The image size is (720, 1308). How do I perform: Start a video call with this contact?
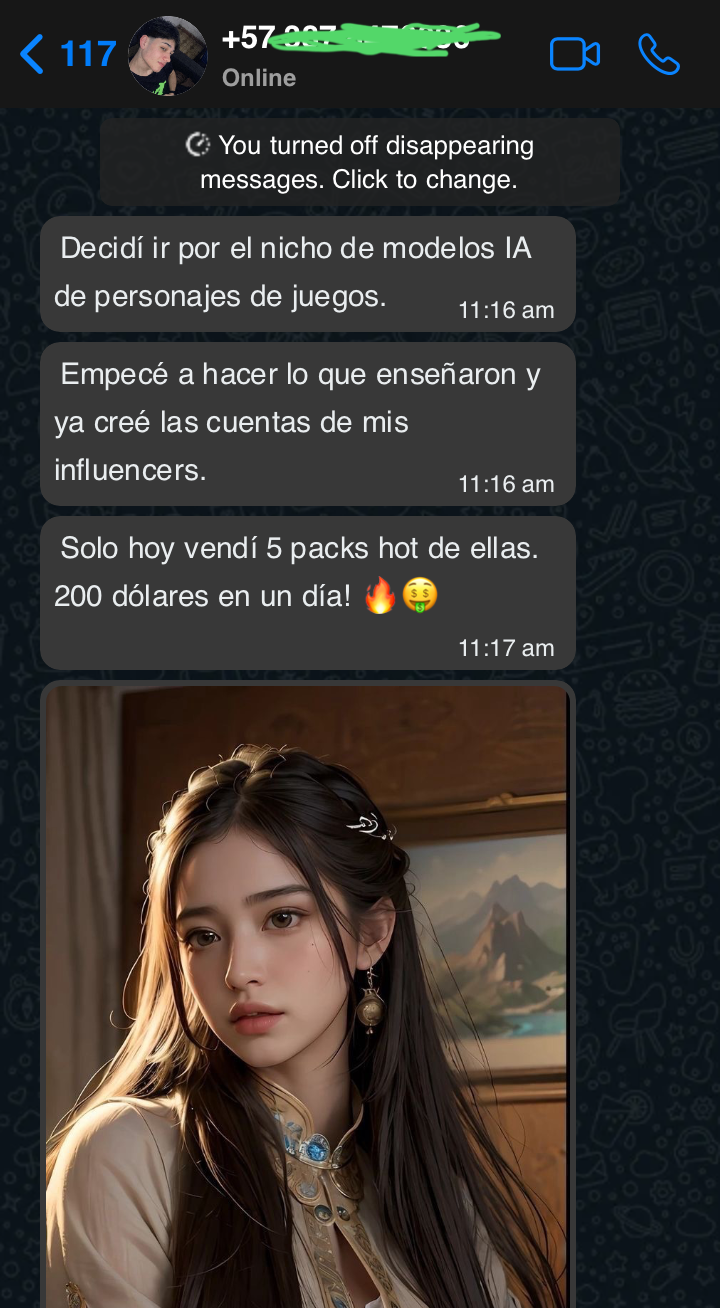coord(575,54)
